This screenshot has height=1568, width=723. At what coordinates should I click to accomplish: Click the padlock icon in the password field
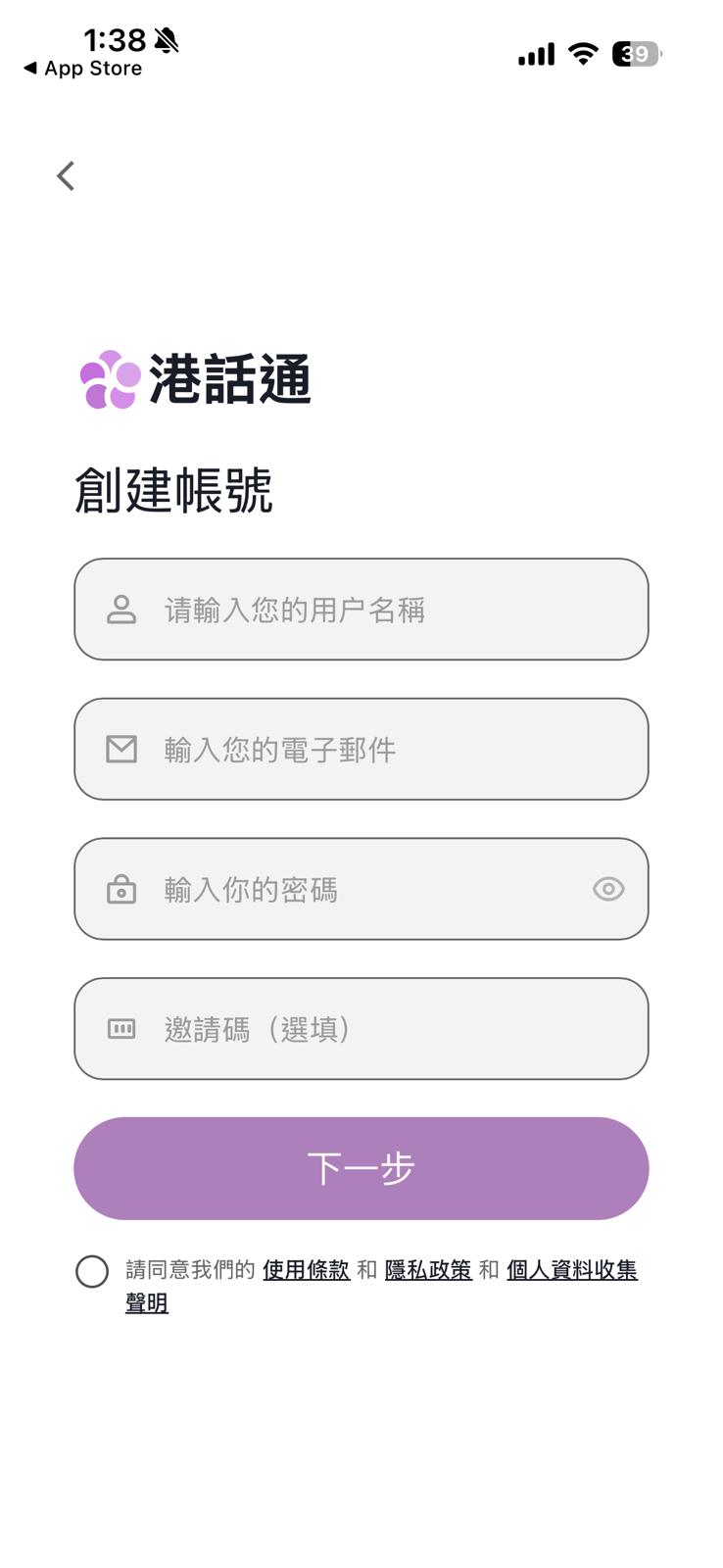(120, 890)
